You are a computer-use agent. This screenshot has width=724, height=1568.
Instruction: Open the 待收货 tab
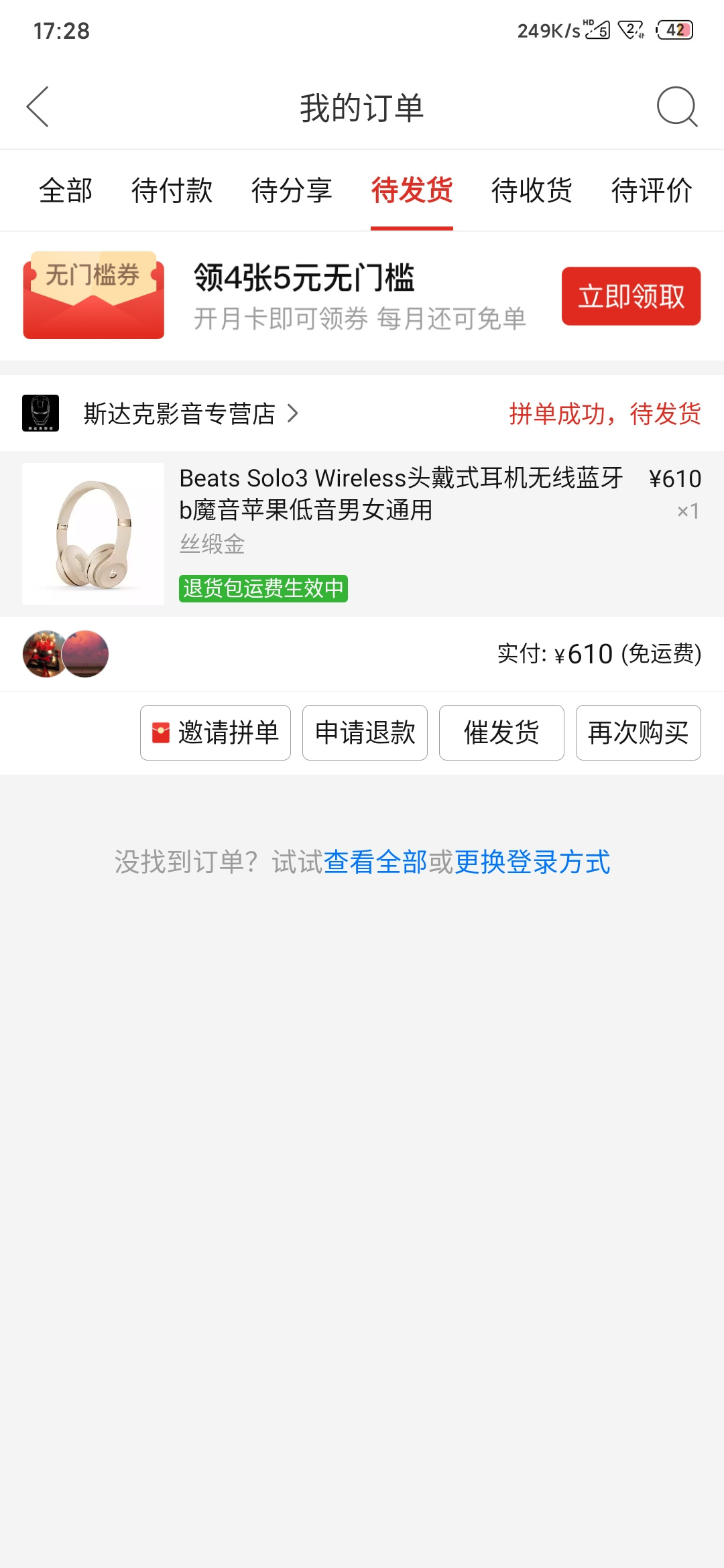(x=532, y=190)
